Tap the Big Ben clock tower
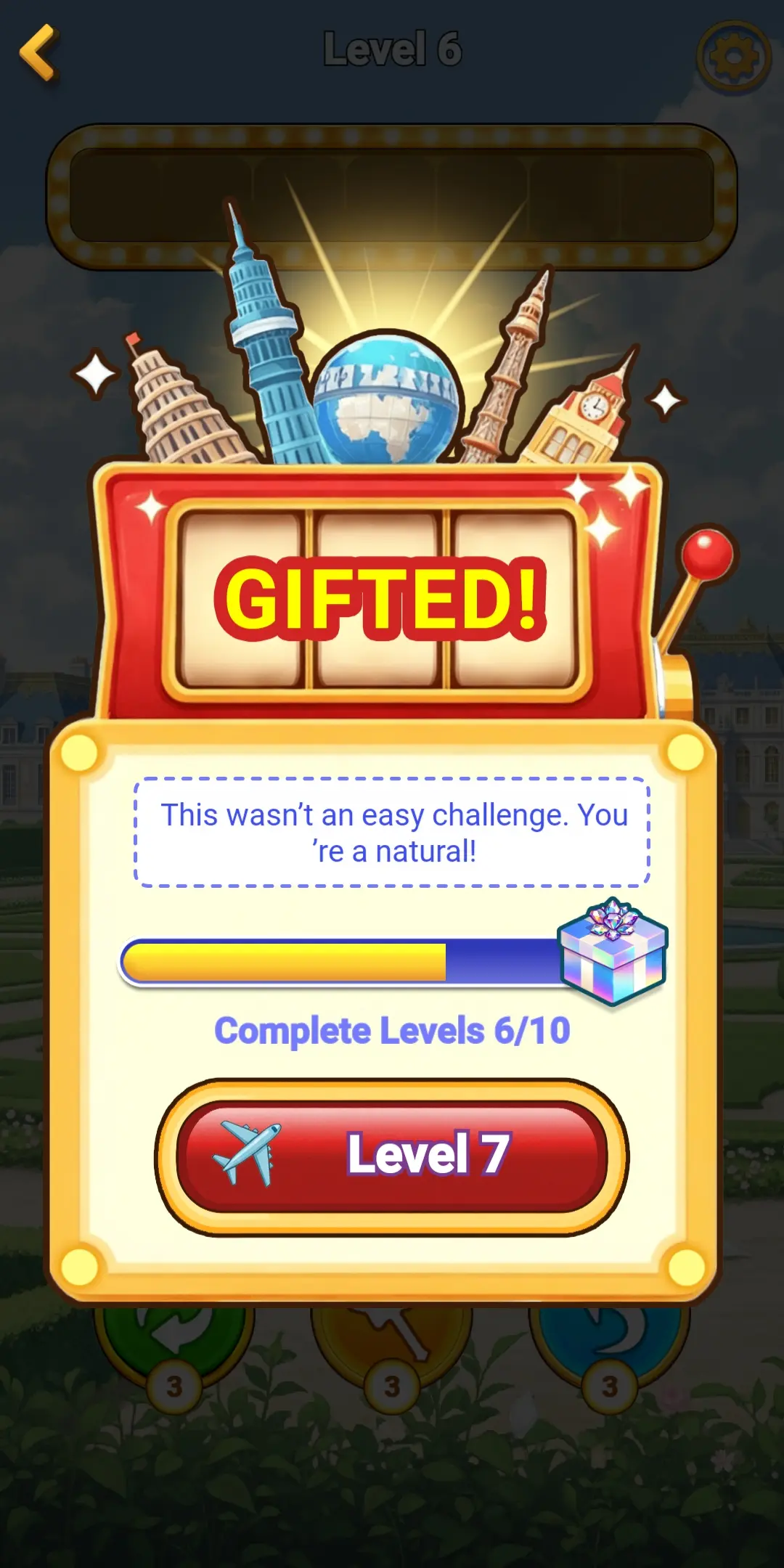Viewport: 784px width, 1568px height. point(588,421)
